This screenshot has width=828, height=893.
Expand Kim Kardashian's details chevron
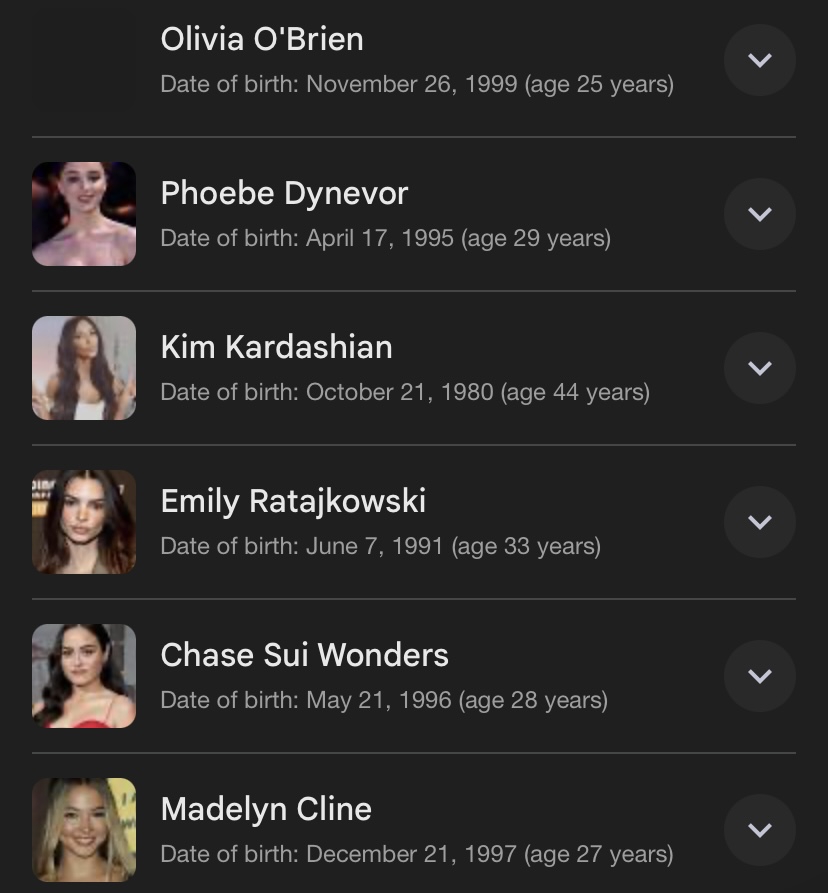point(759,368)
